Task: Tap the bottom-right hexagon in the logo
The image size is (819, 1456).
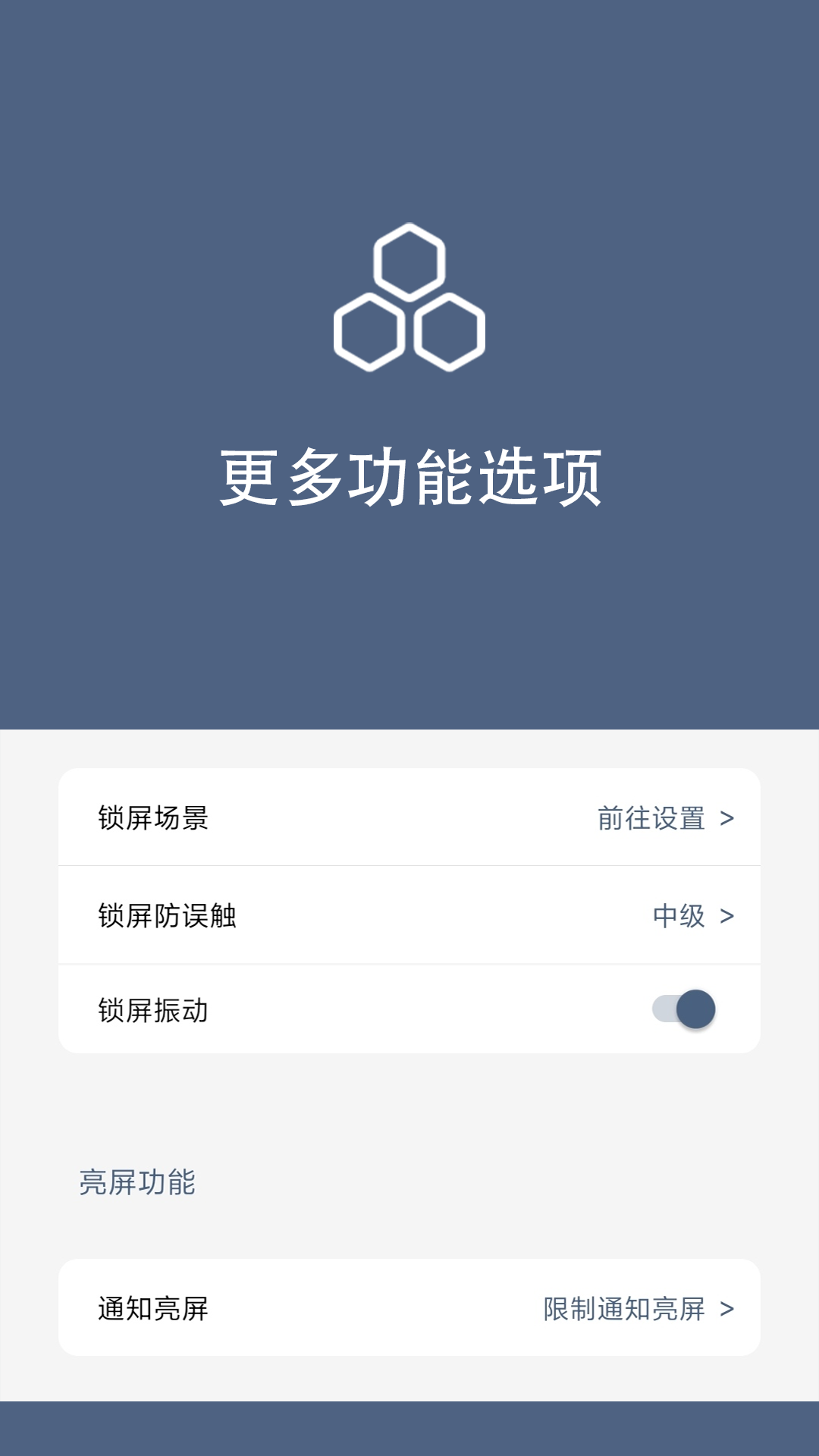Action: pos(450,332)
